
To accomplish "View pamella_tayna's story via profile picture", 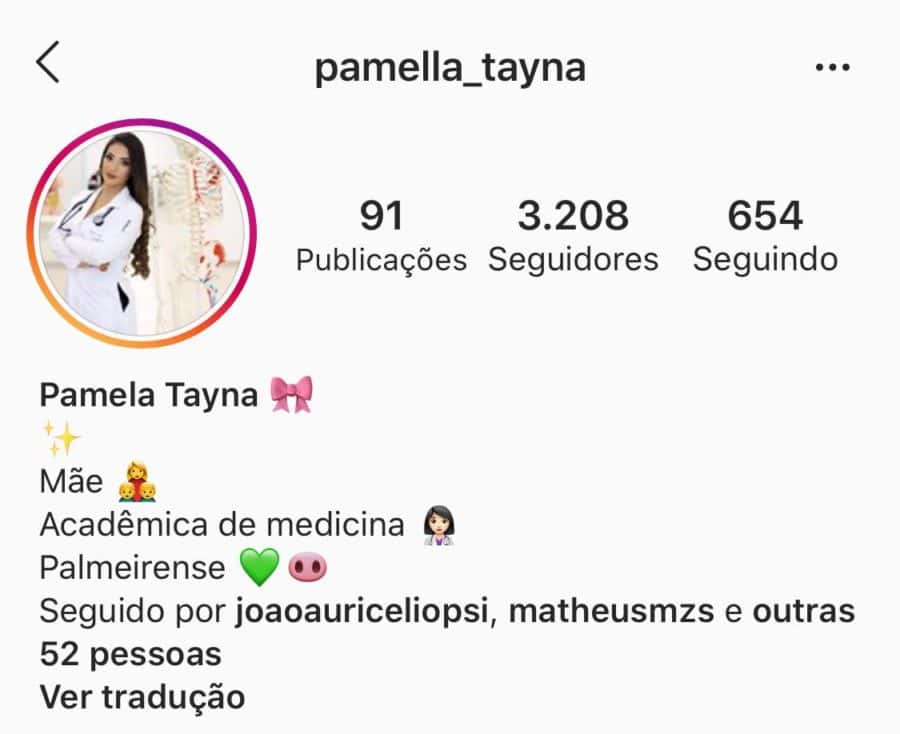I will 141,232.
